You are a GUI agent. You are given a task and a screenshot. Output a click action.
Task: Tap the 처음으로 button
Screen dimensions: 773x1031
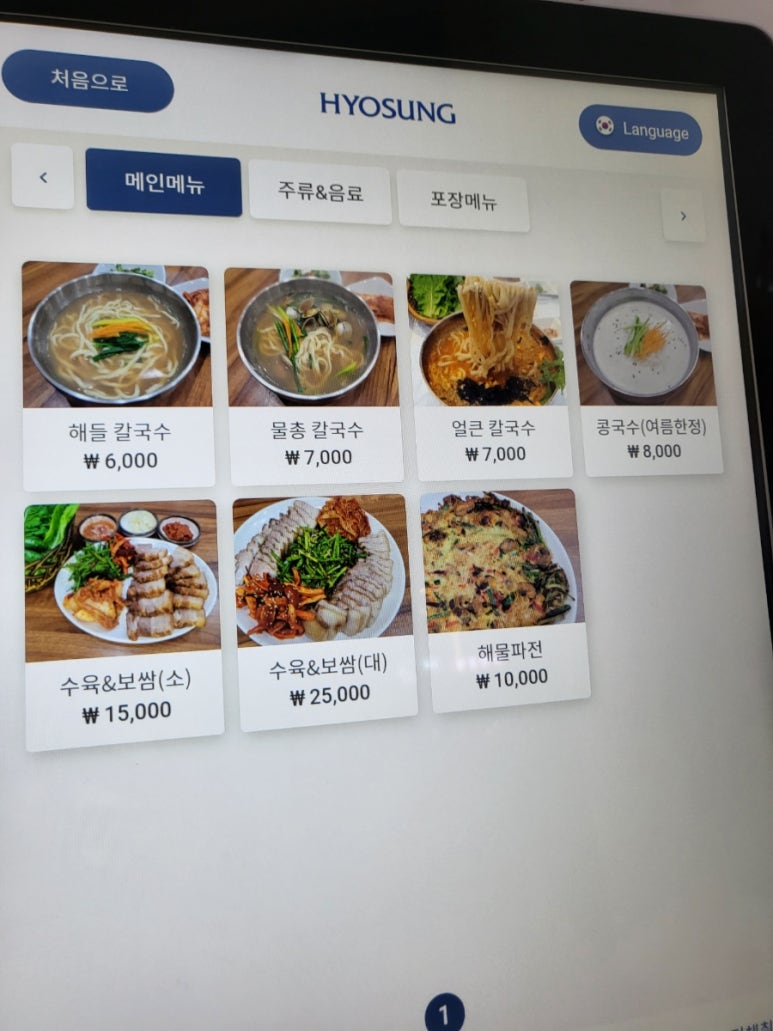pyautogui.click(x=88, y=81)
